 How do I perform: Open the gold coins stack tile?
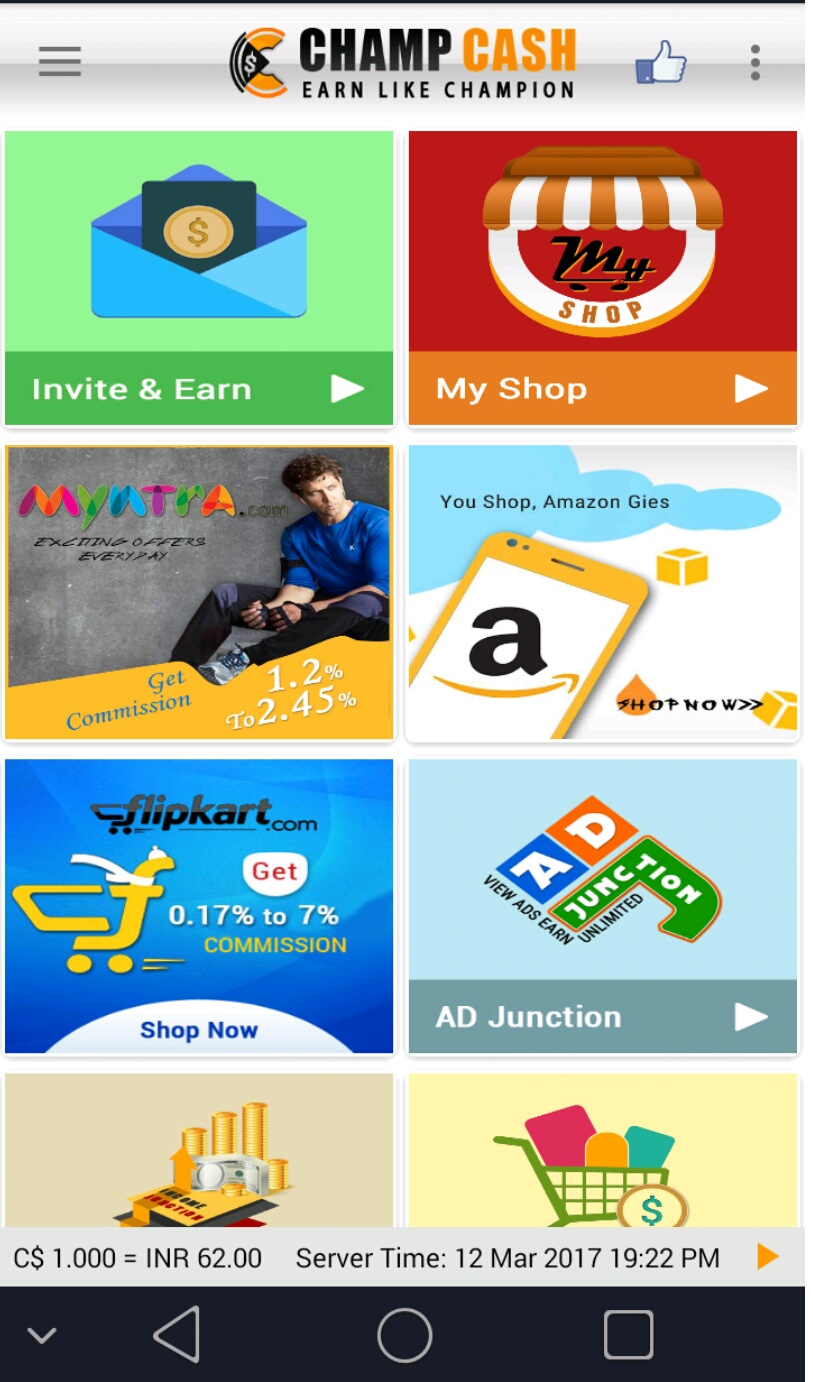click(199, 1150)
